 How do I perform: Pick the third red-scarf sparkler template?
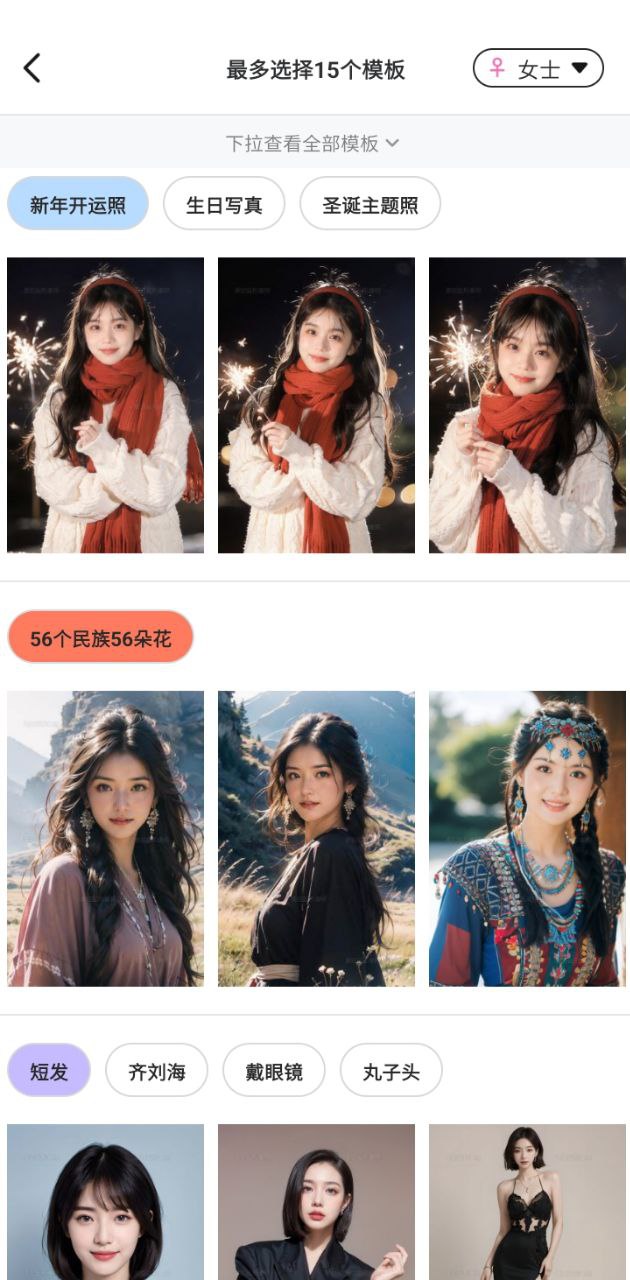[527, 405]
